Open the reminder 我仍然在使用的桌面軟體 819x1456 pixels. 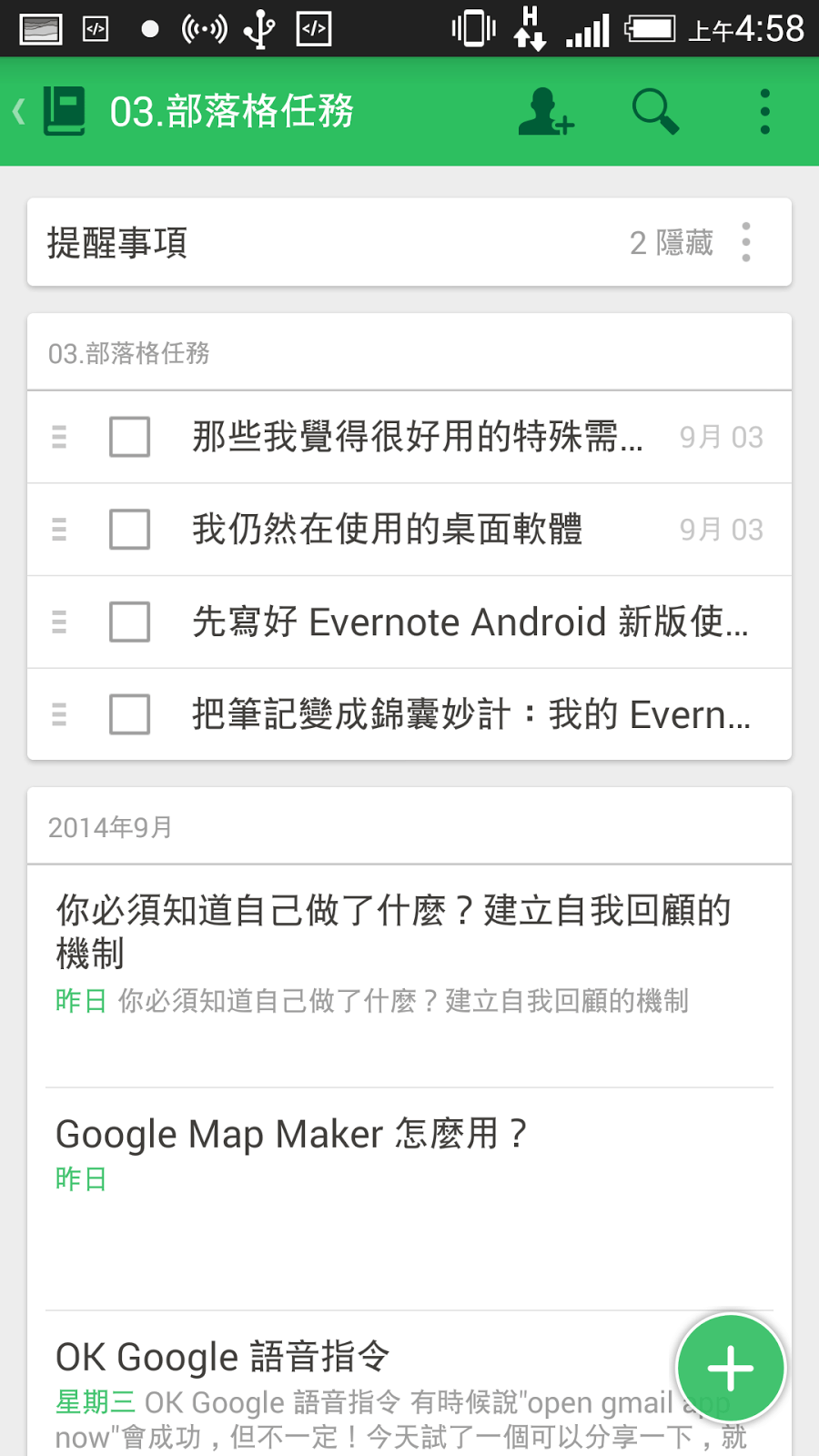click(387, 530)
